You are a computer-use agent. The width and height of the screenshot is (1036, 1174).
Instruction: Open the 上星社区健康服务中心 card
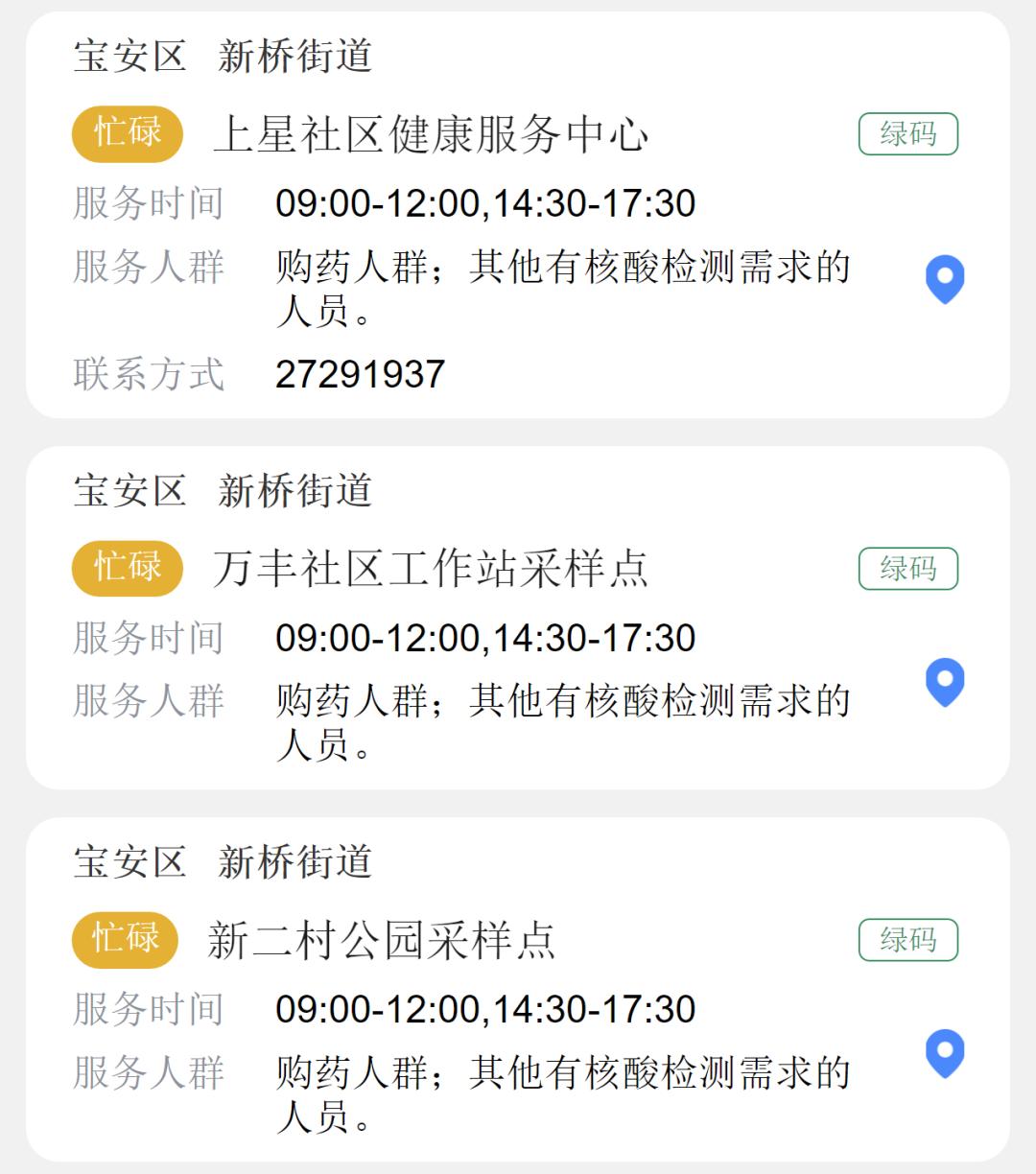pyautogui.click(x=430, y=134)
